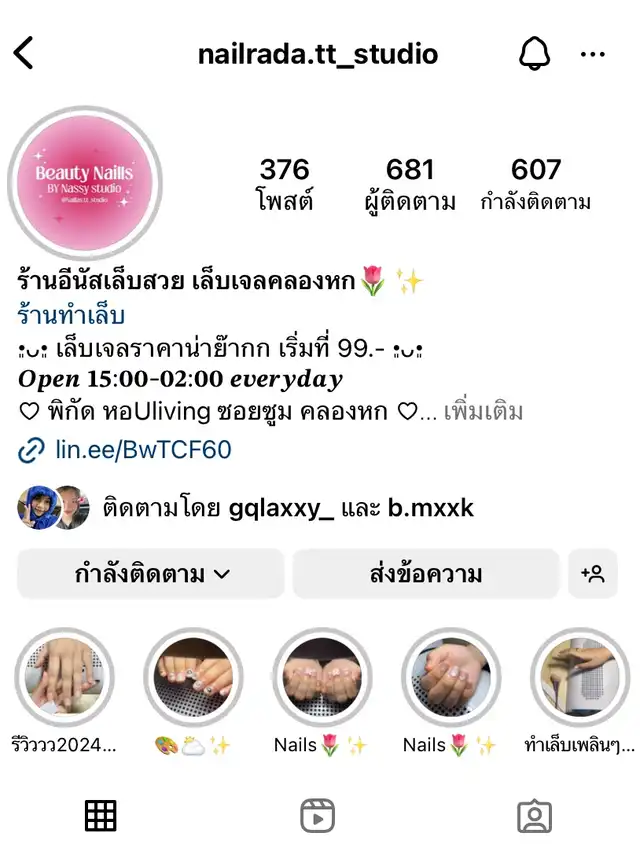Open the profile picture of nailrada.tt_studio
Viewport: 640px width, 844px height.
(84, 184)
